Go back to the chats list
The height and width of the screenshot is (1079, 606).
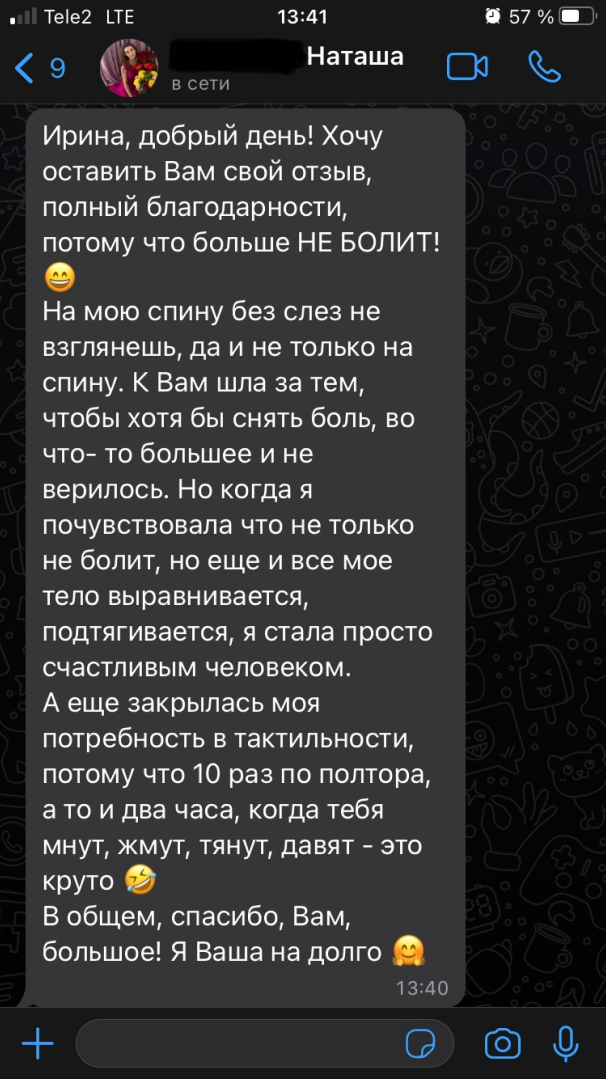38,68
